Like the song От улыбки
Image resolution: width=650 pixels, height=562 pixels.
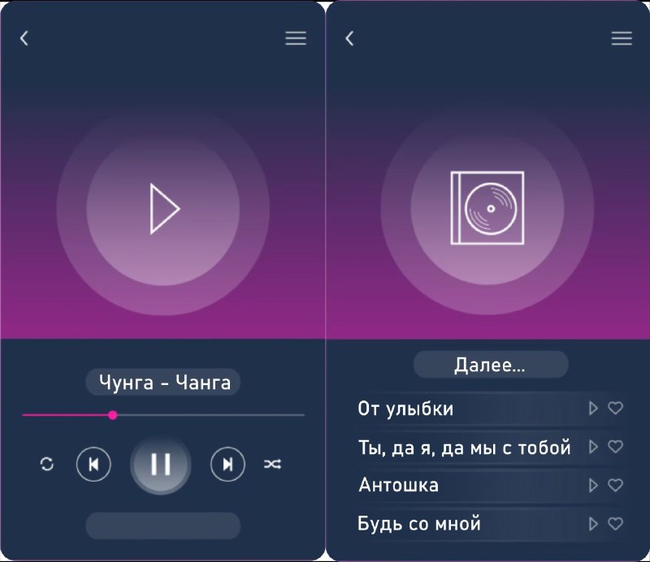(616, 408)
